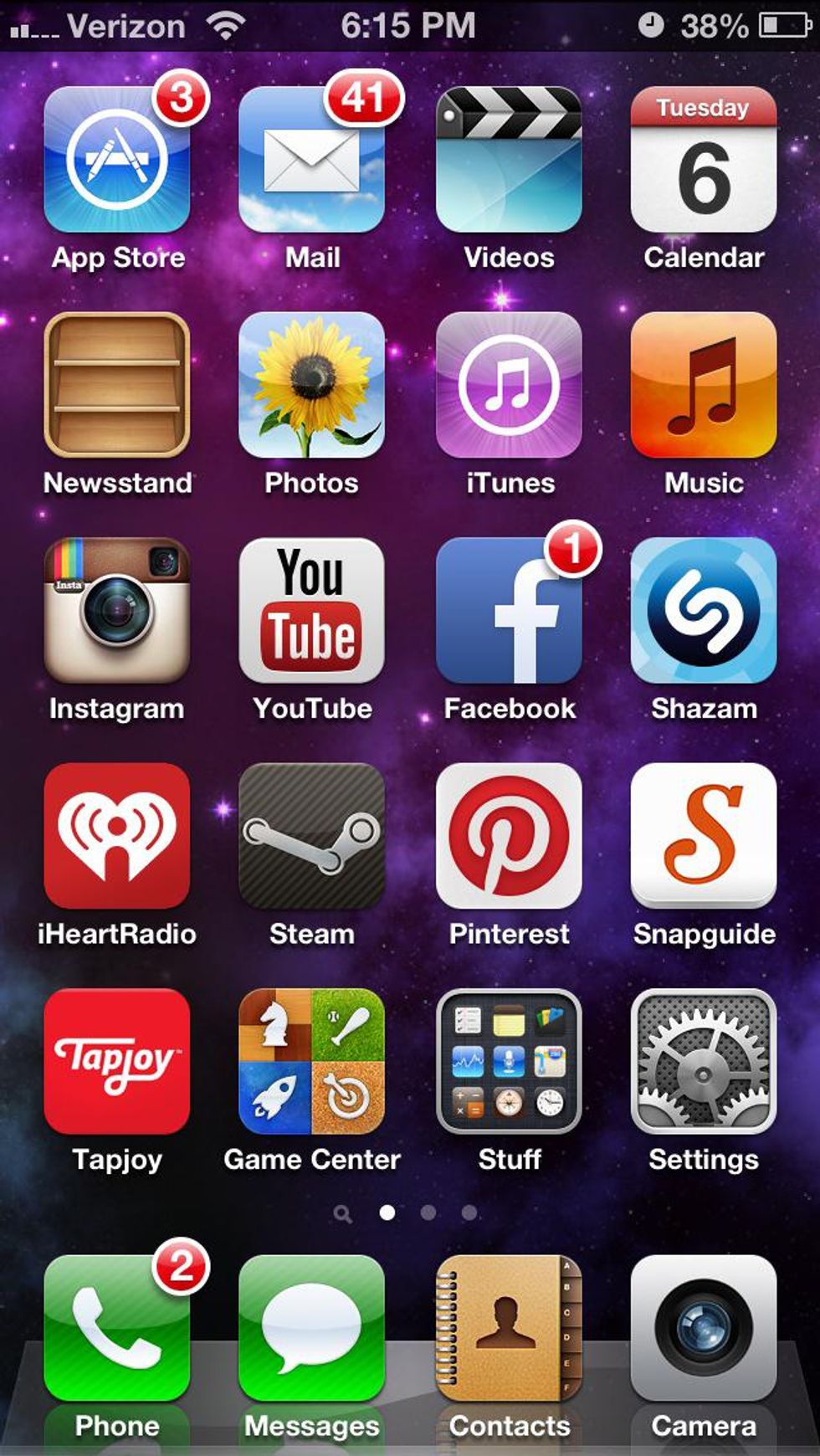820x1456 pixels.
Task: Open the Settings app
Action: click(x=704, y=1061)
